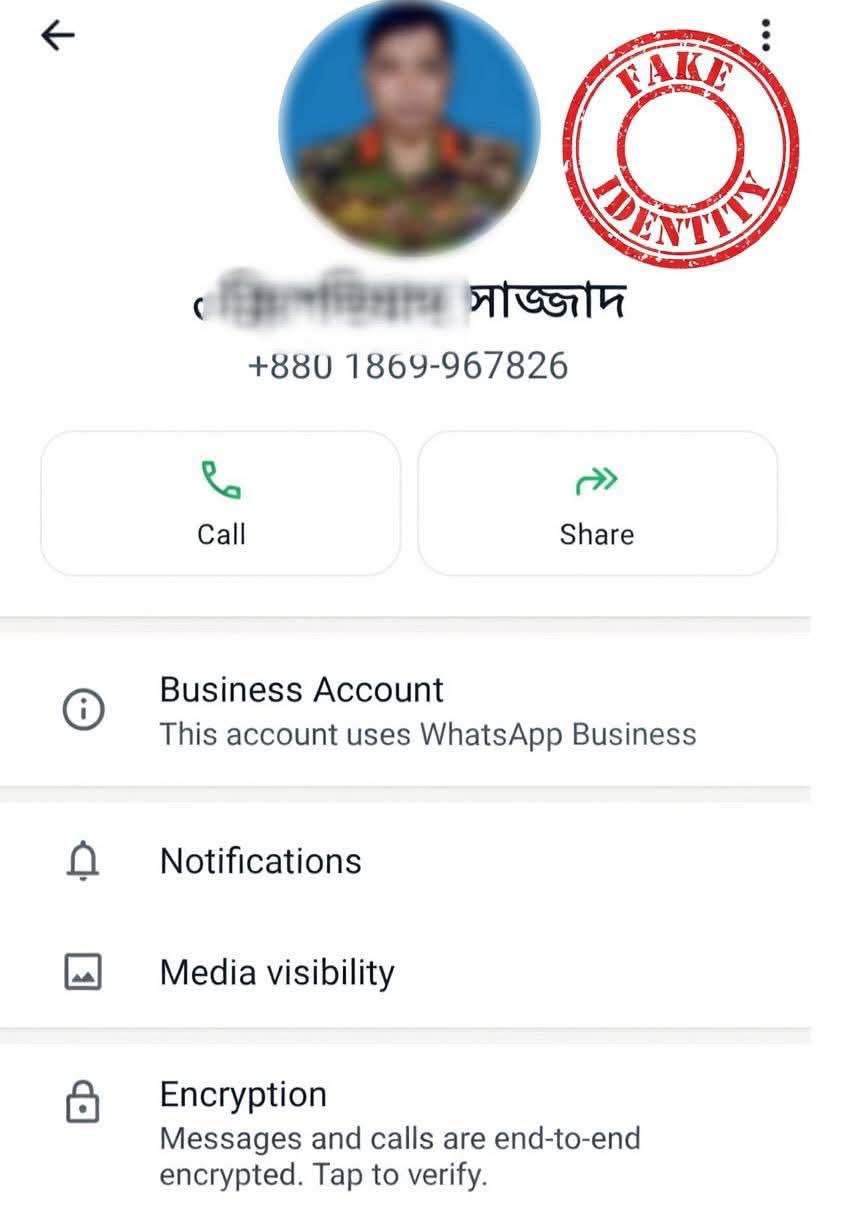The image size is (848, 1216).
Task: Share this contact
Action: [597, 503]
